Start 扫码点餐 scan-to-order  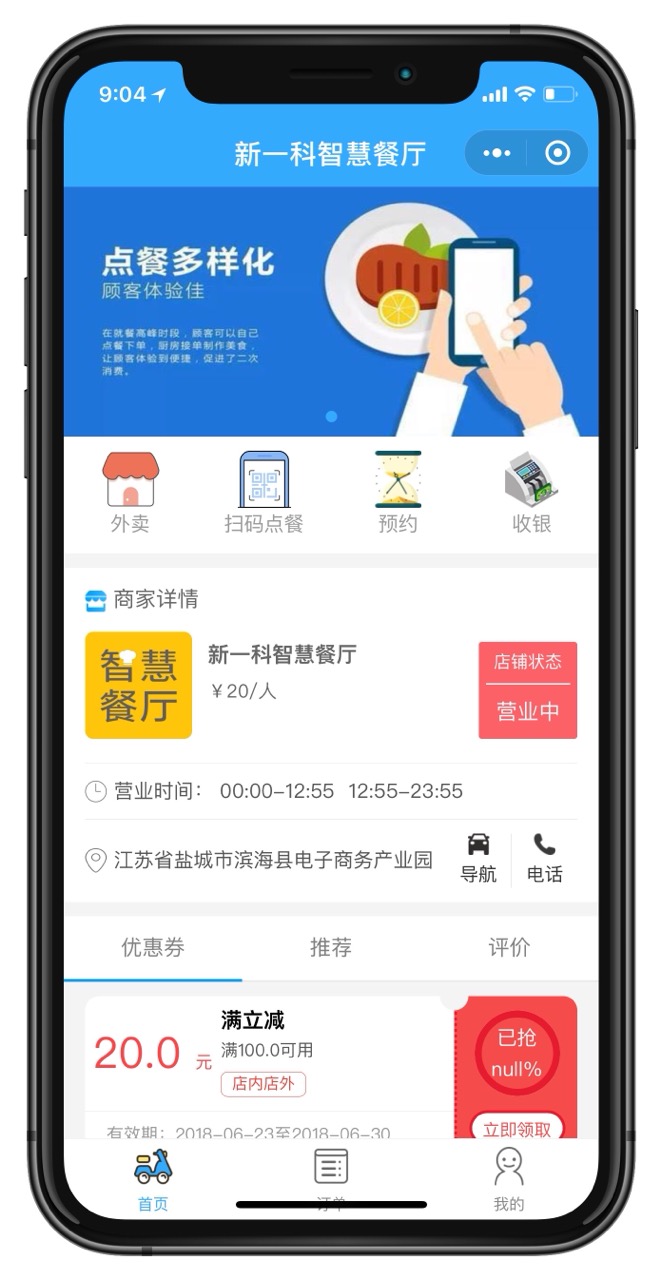point(264,492)
